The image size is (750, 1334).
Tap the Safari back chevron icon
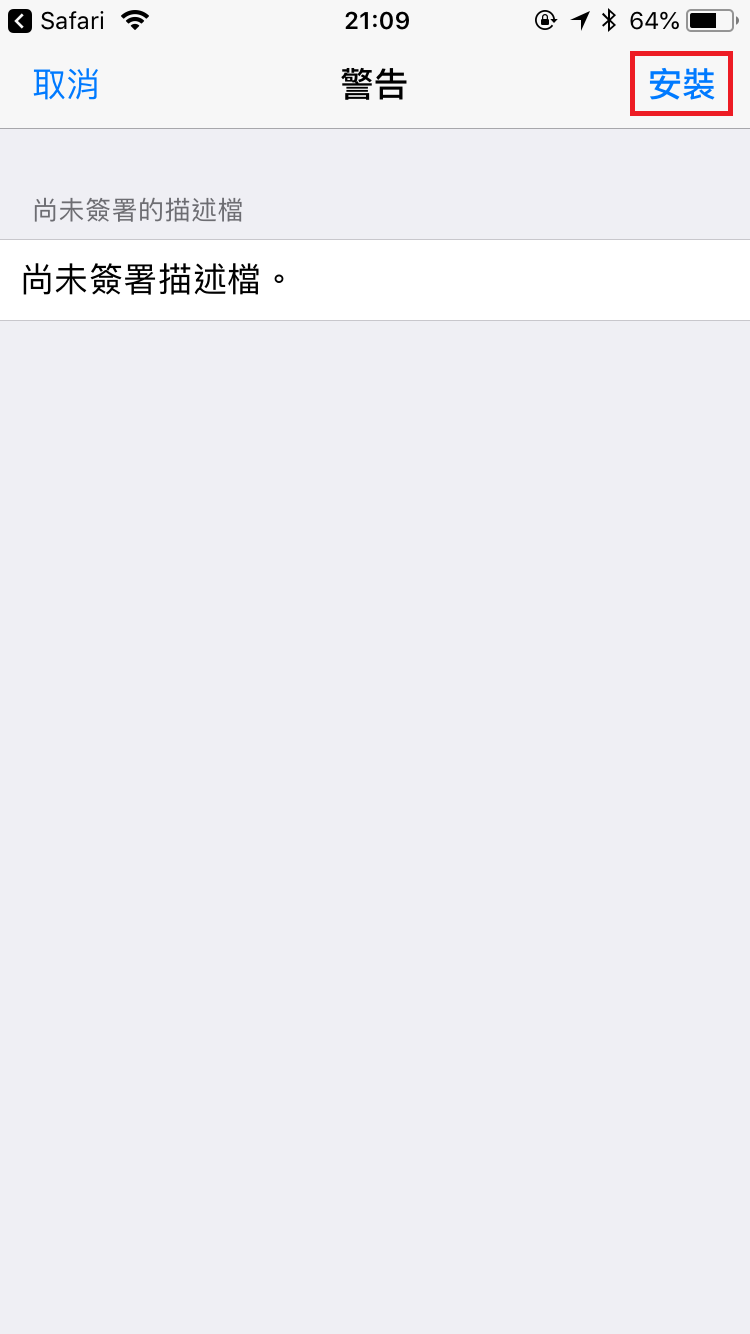[22, 20]
